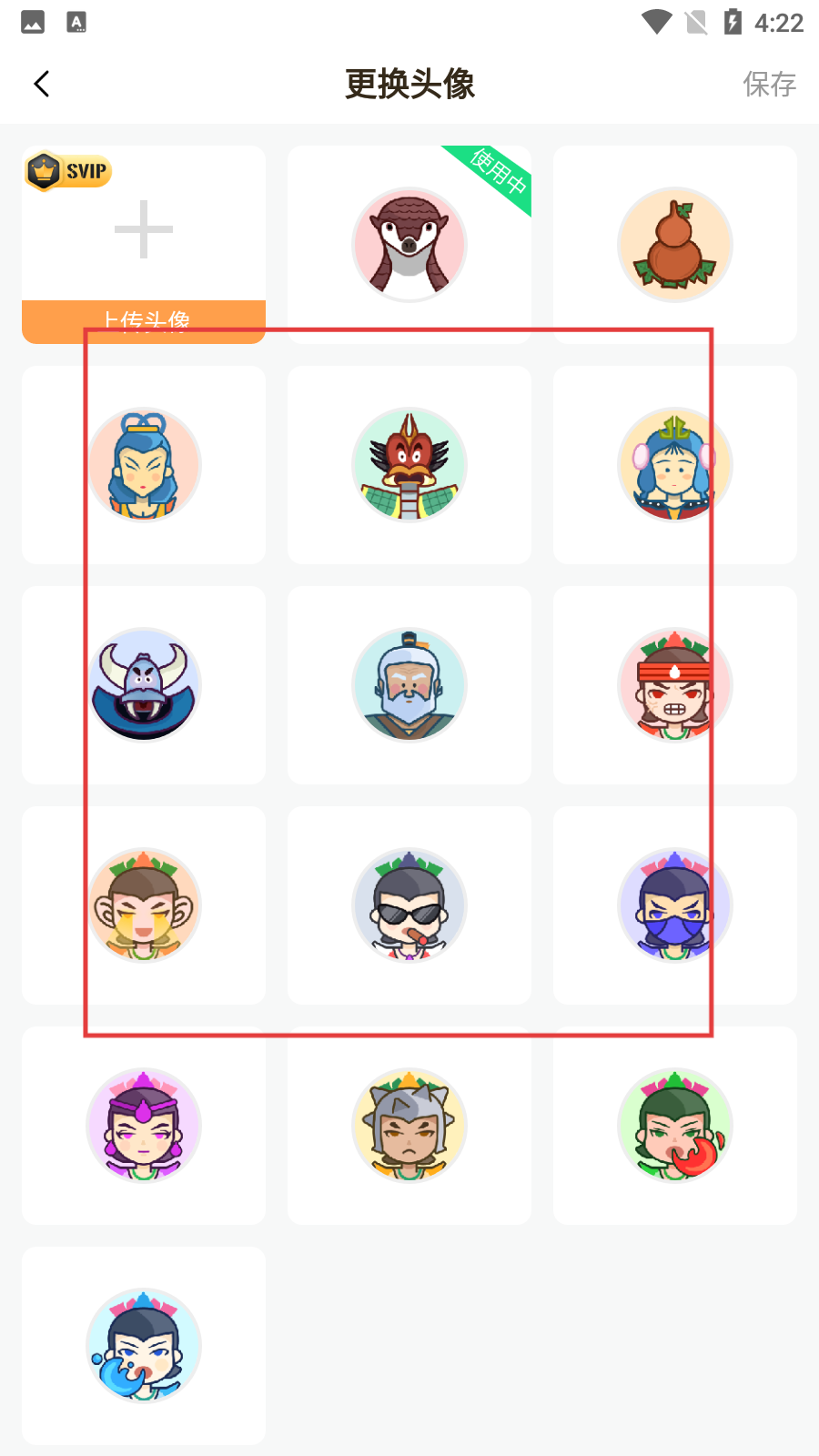The height and width of the screenshot is (1456, 819).
Task: Choose the blue masked ninja boy avatar
Action: coord(675,905)
